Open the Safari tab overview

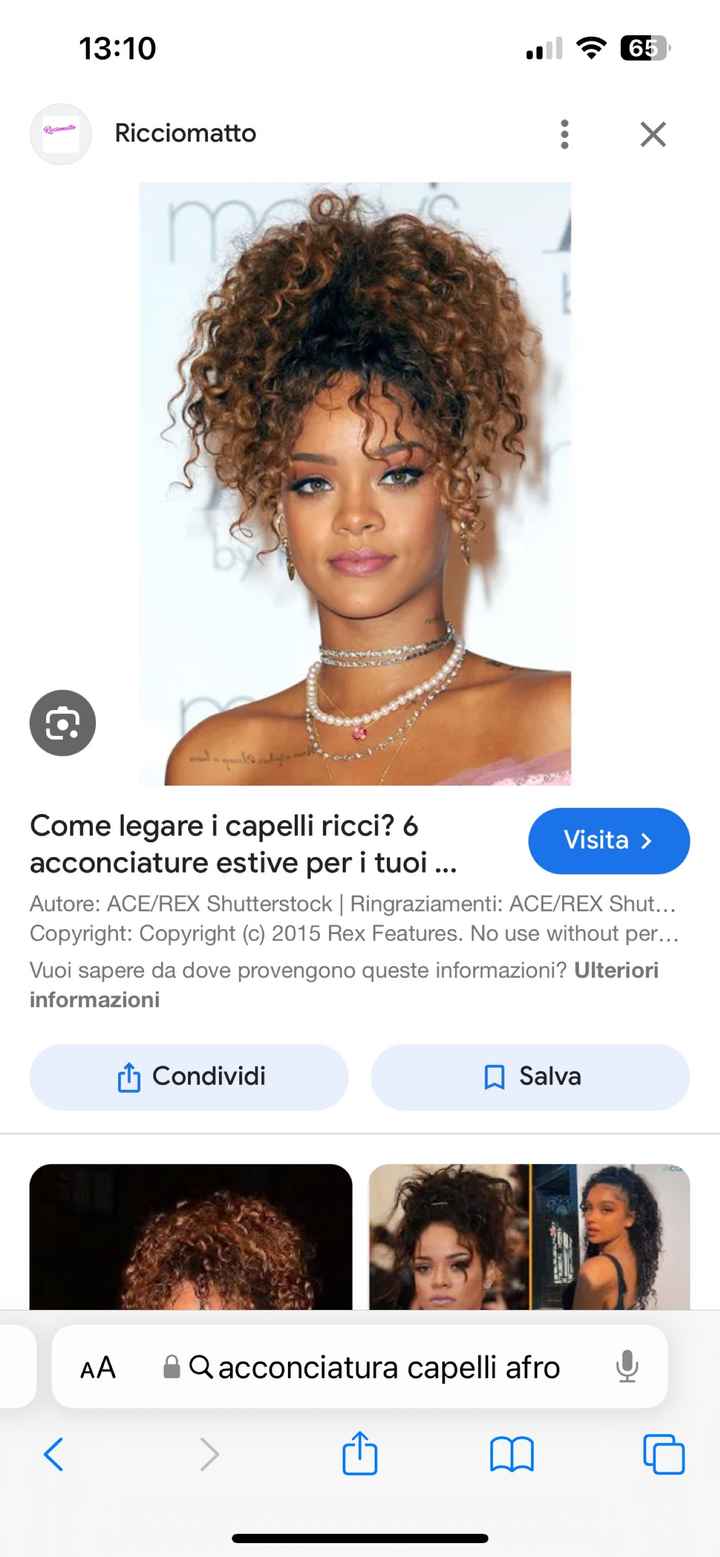[x=663, y=1455]
